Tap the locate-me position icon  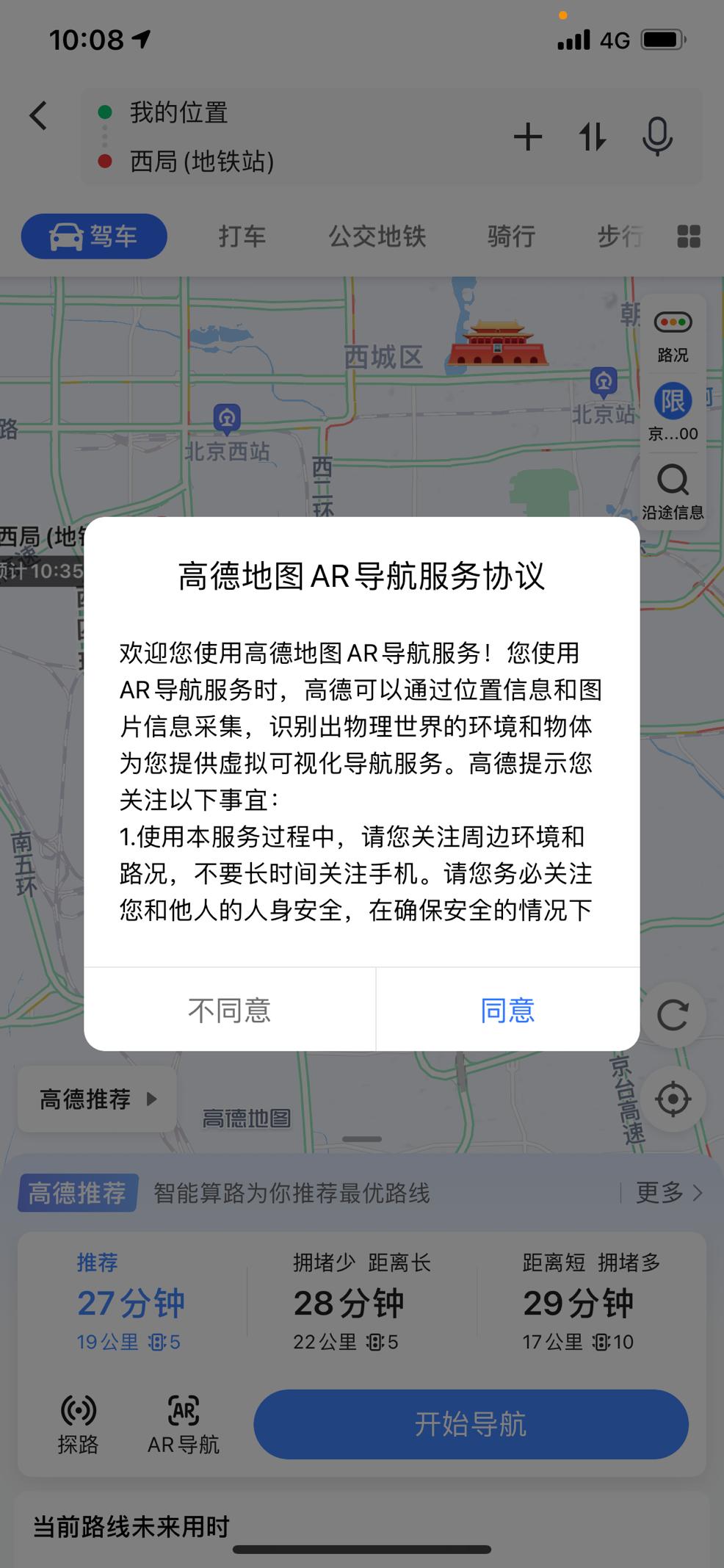[673, 1099]
